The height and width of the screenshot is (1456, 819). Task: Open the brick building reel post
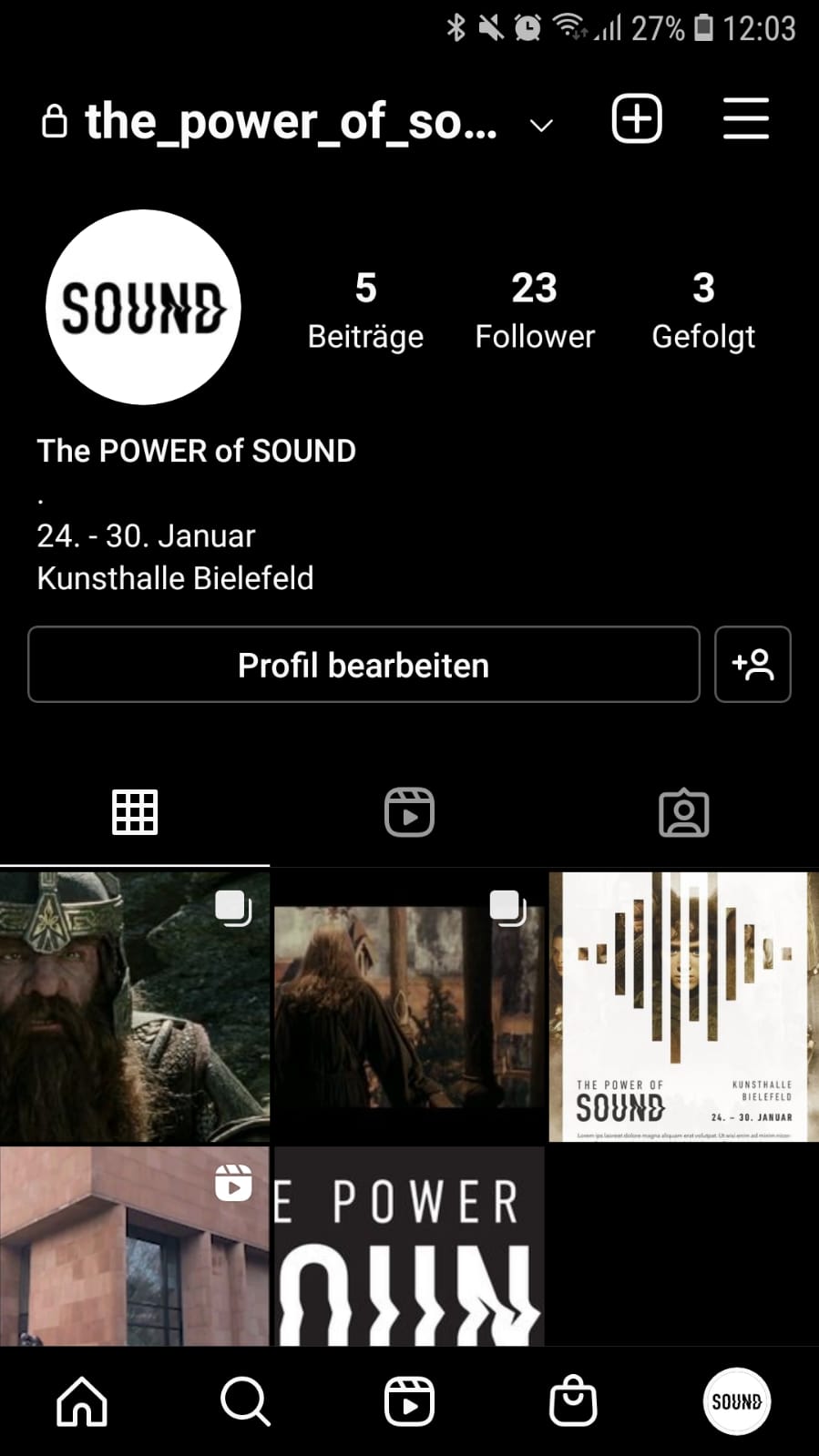point(134,1246)
